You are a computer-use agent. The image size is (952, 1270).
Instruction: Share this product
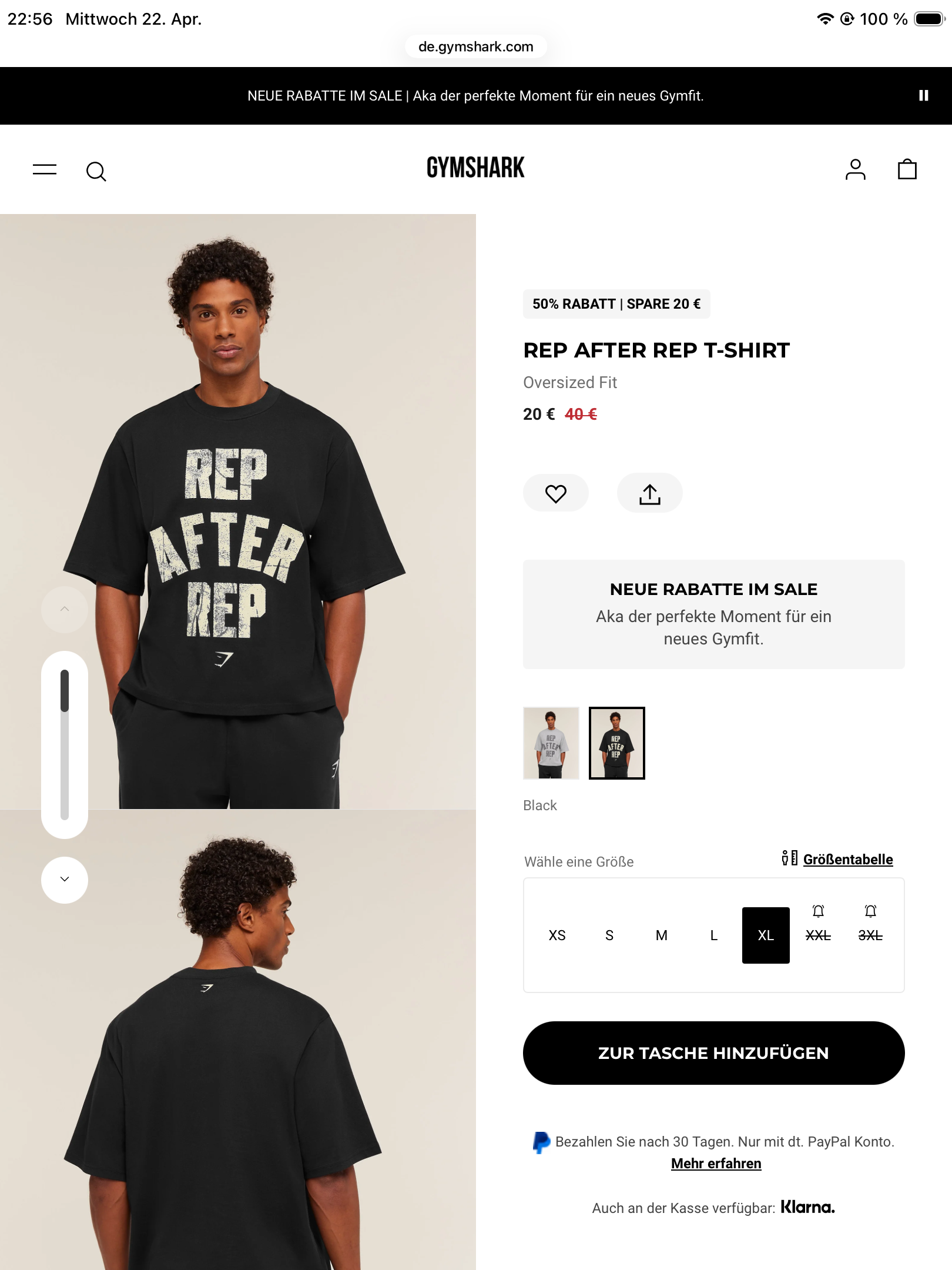649,493
